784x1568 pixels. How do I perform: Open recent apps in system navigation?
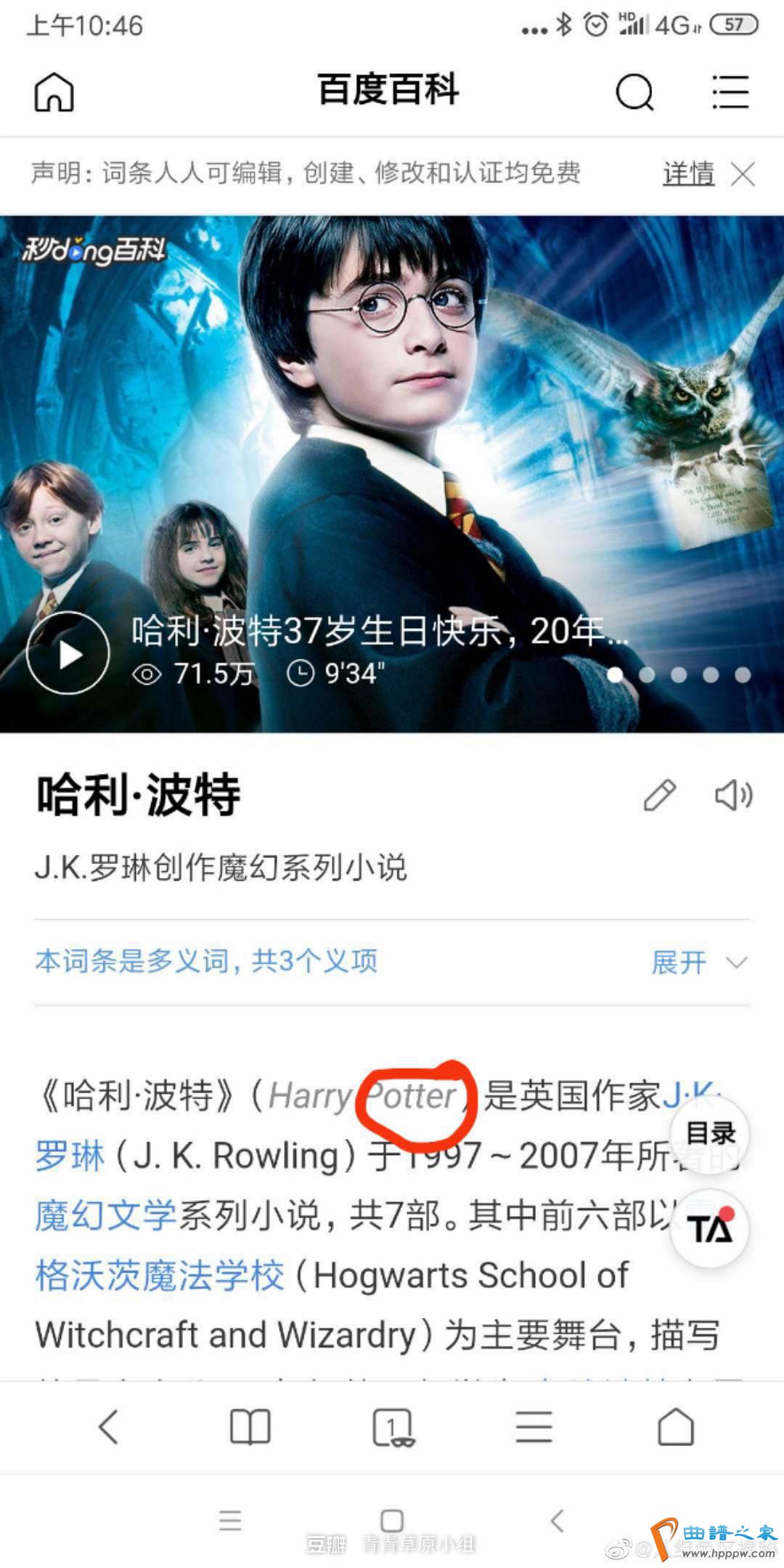tap(230, 1520)
